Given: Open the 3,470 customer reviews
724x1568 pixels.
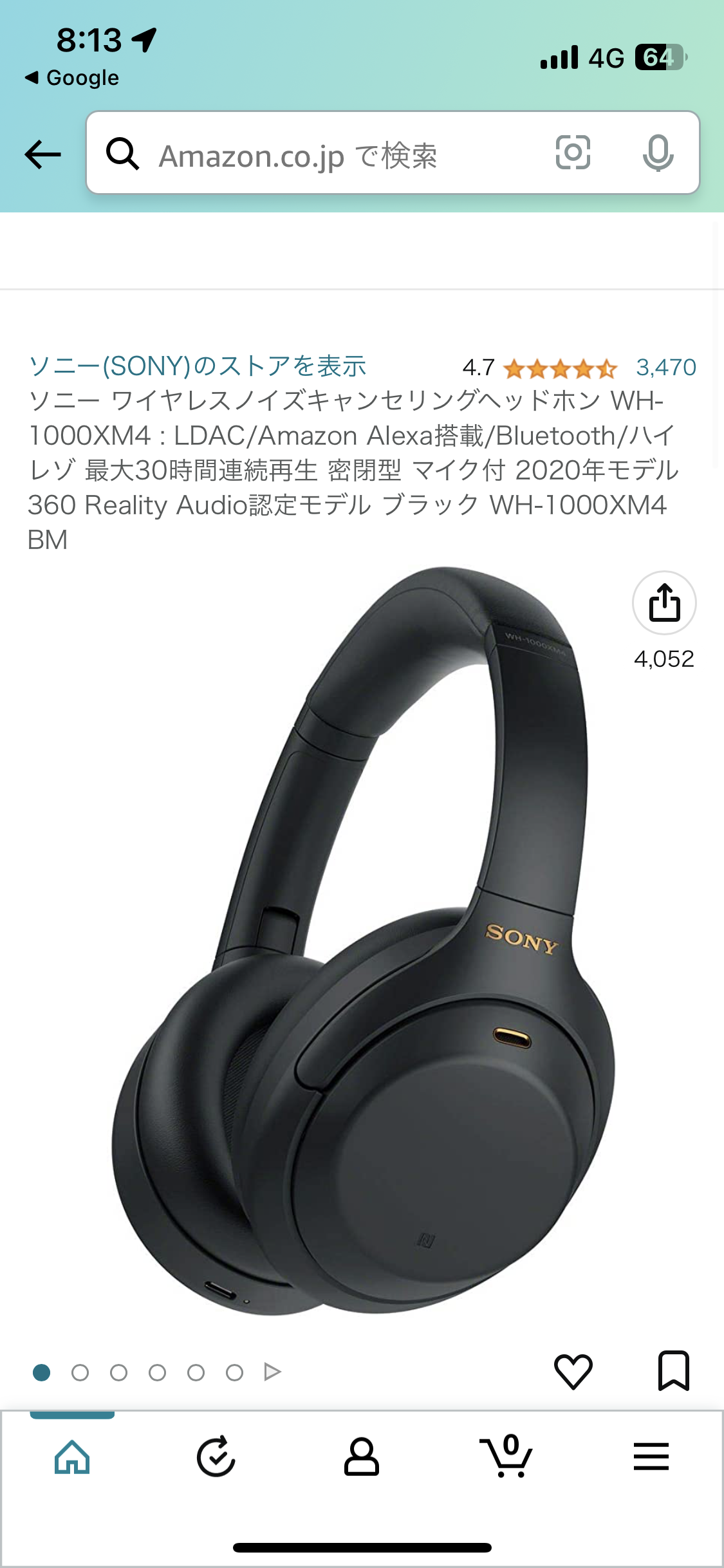Looking at the screenshot, I should point(665,368).
